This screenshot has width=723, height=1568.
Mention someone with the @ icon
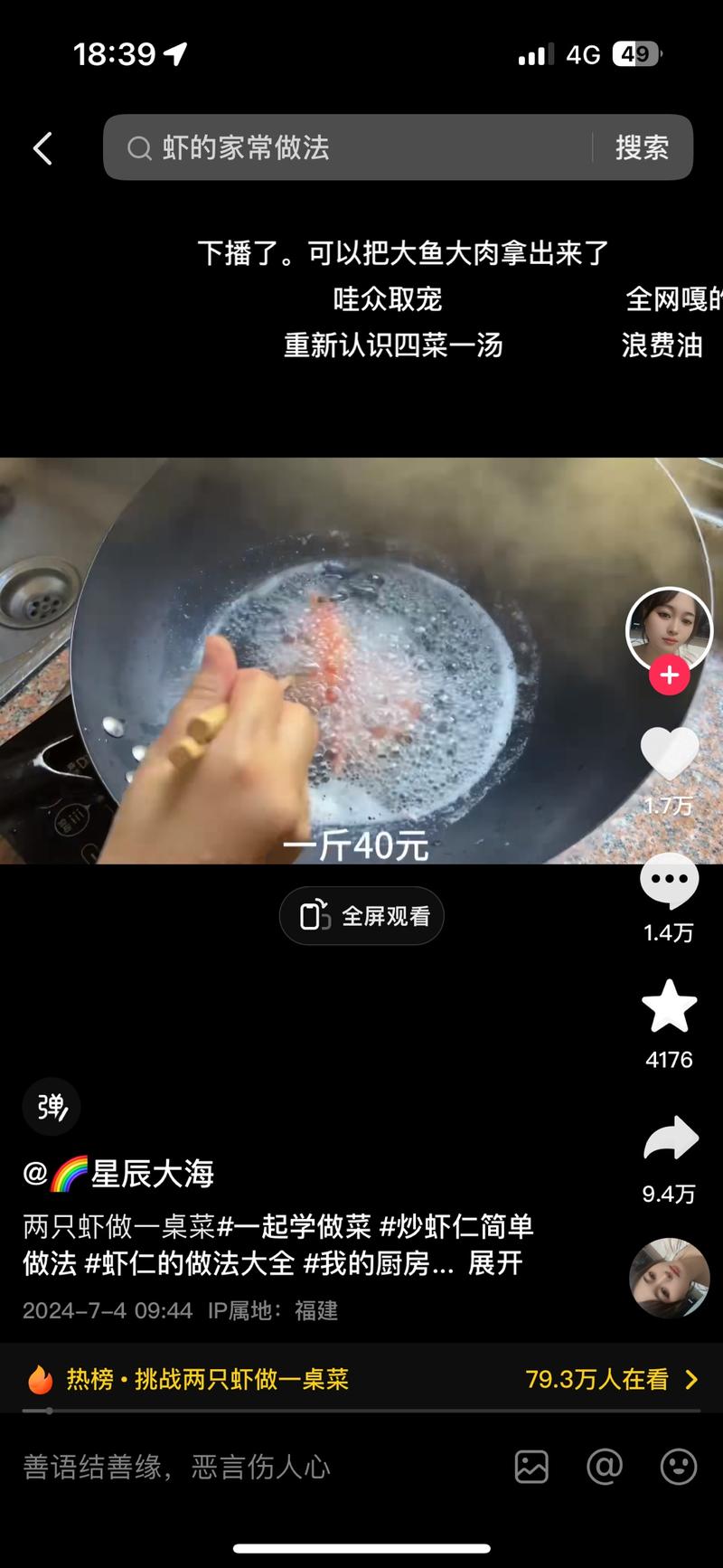(x=605, y=1467)
